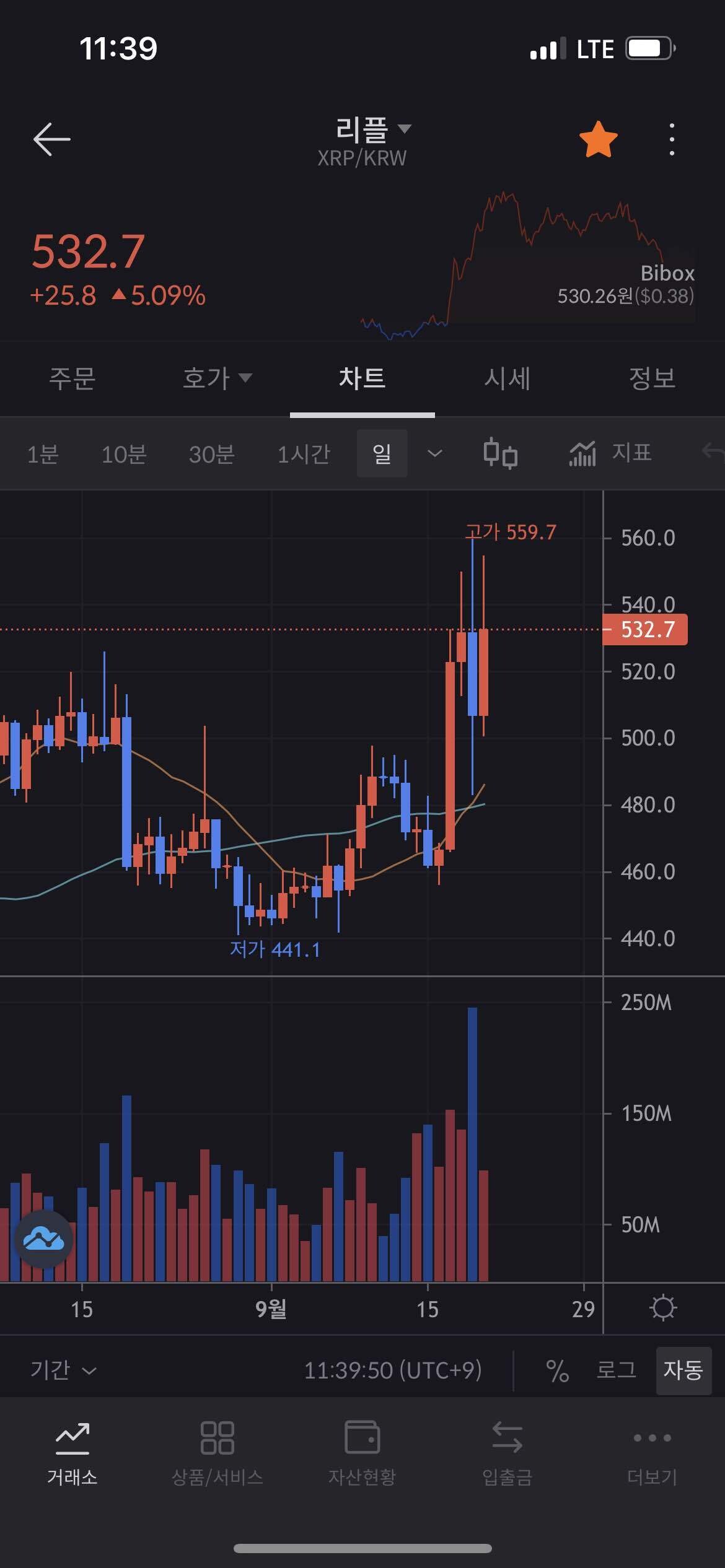Viewport: 725px width, 1568px height.
Task: Select the 1시간 chart interval
Action: pyautogui.click(x=303, y=455)
